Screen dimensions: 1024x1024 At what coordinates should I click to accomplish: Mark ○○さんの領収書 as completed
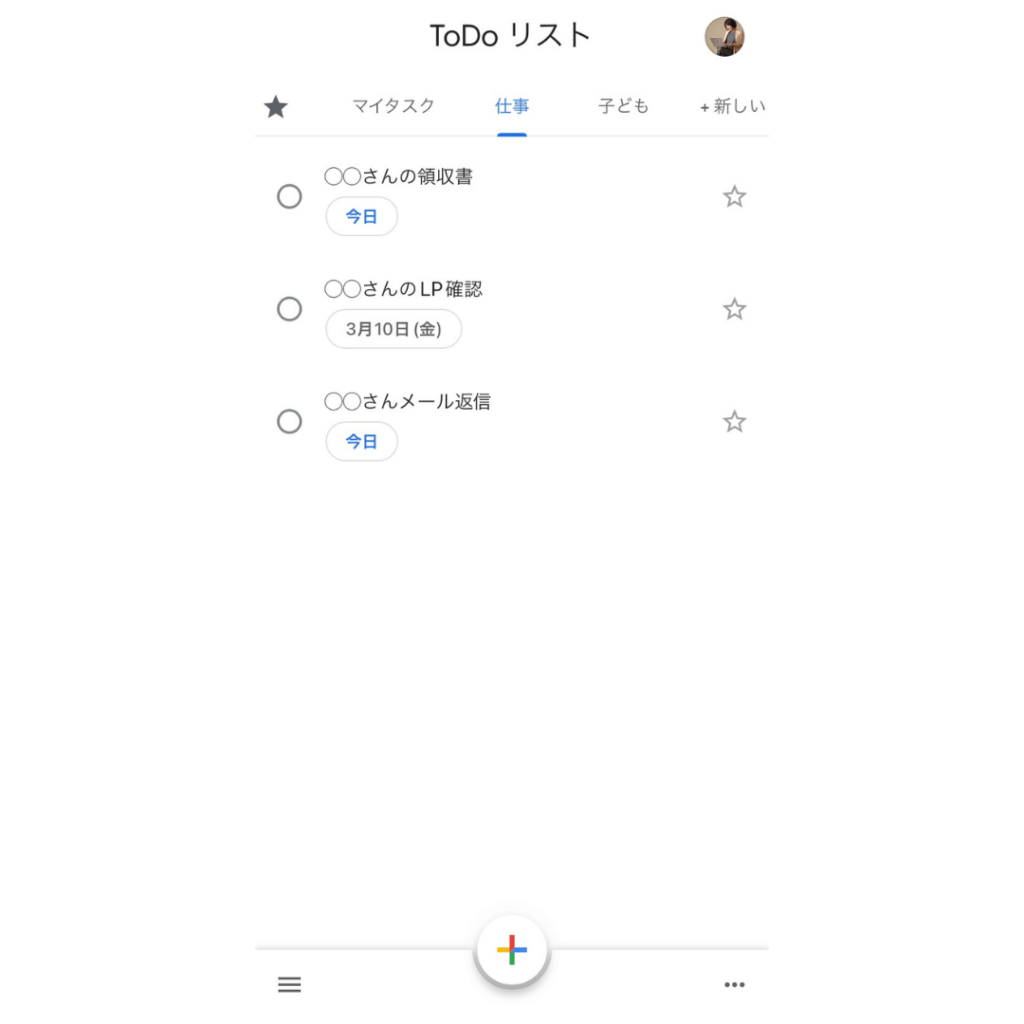click(x=289, y=197)
